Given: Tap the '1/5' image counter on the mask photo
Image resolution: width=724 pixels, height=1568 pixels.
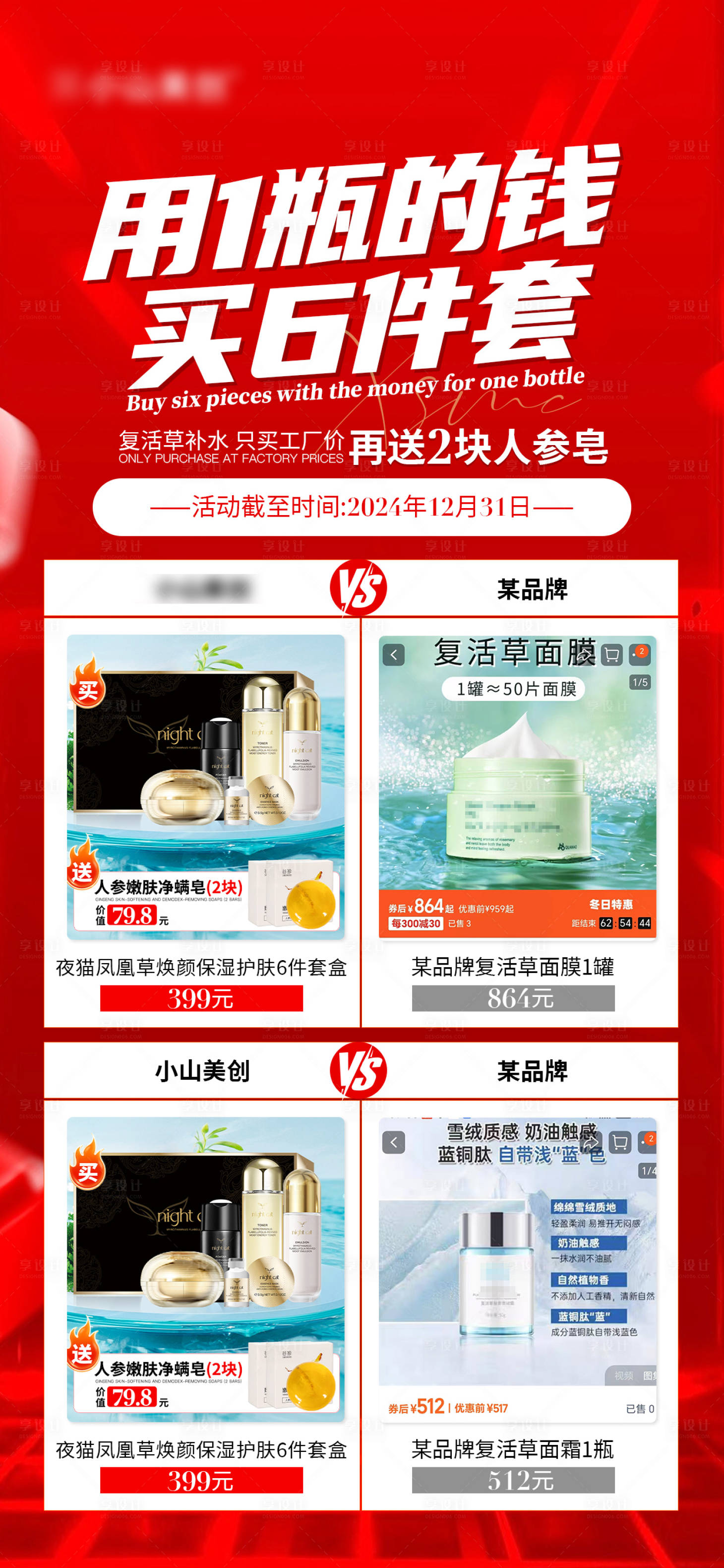Looking at the screenshot, I should point(639,684).
